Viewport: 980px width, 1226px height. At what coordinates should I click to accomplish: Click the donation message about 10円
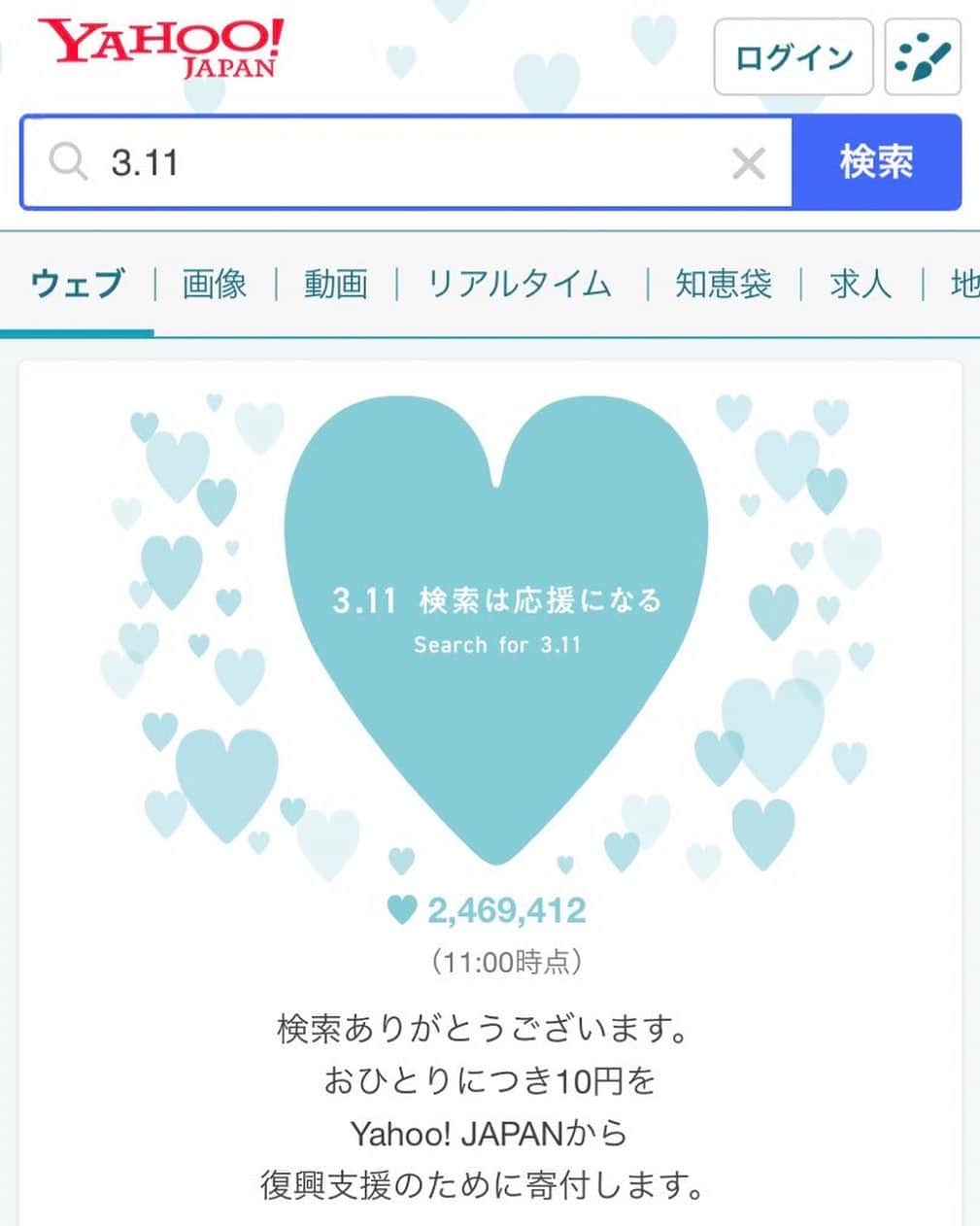coord(490,1082)
